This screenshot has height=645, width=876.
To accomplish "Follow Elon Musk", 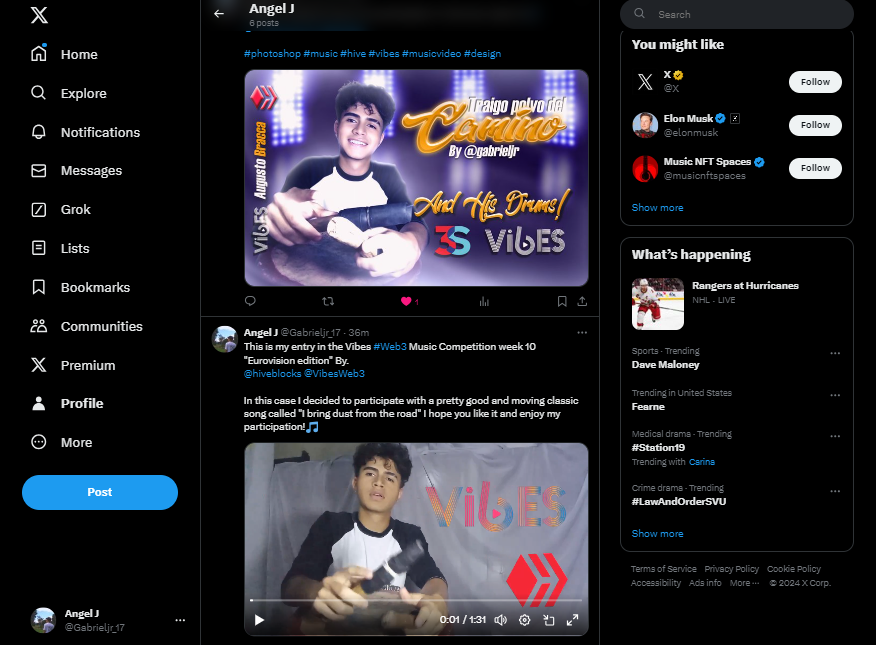I will click(x=814, y=125).
